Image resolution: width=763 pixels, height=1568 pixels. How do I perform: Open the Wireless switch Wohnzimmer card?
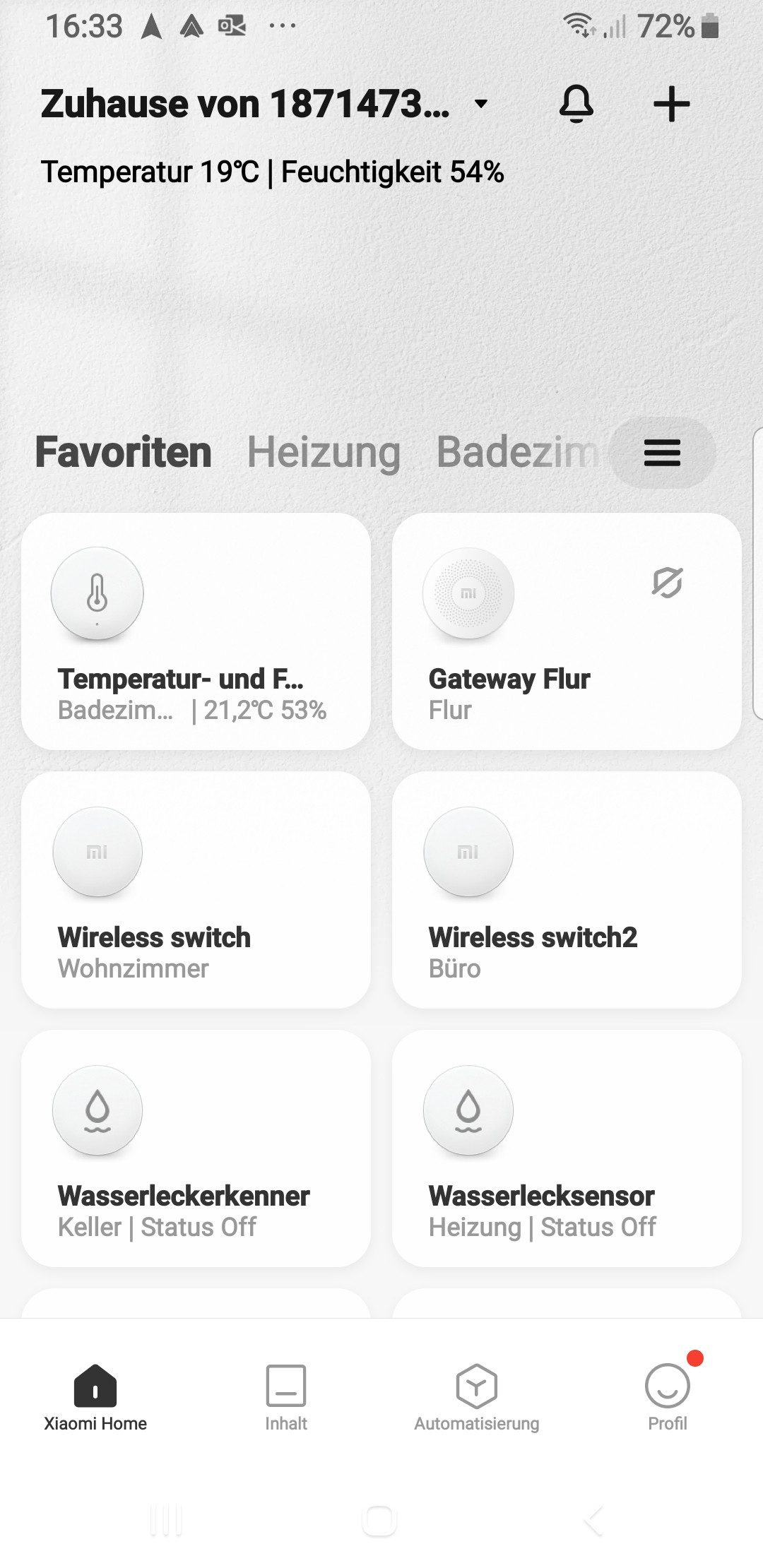pos(196,890)
